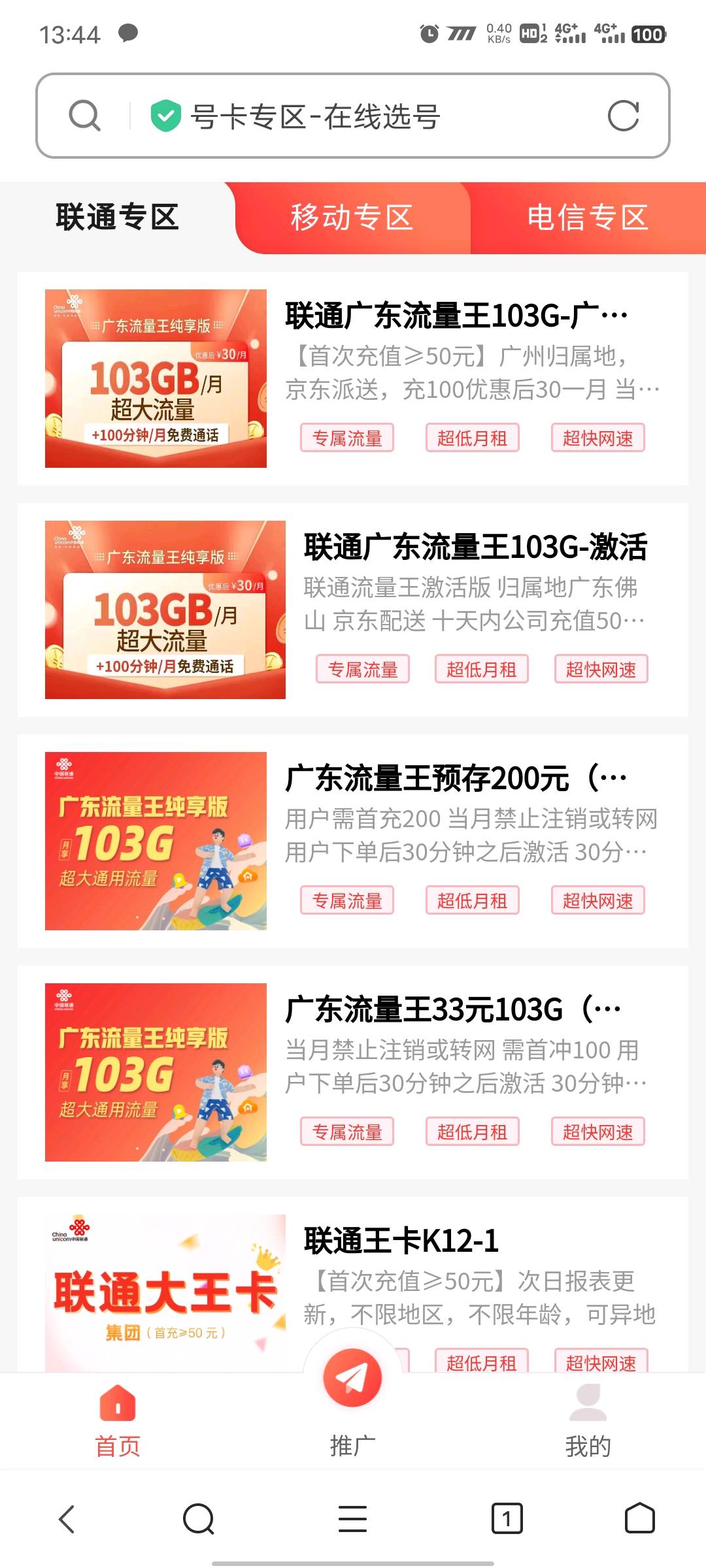Go to the browser home page
706x1568 pixels.
pos(639,1518)
